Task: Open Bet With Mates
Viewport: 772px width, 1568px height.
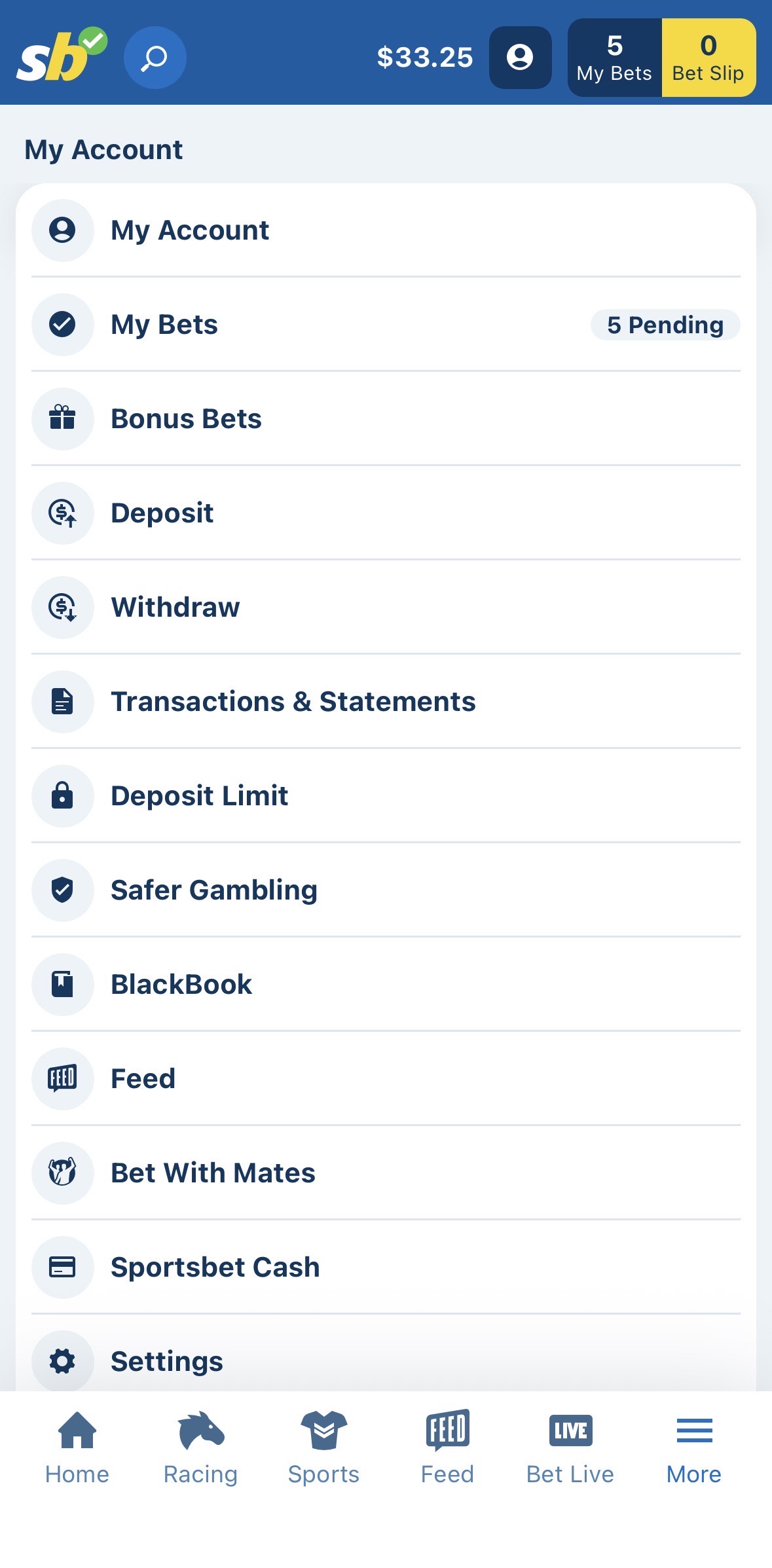Action: coord(386,1173)
